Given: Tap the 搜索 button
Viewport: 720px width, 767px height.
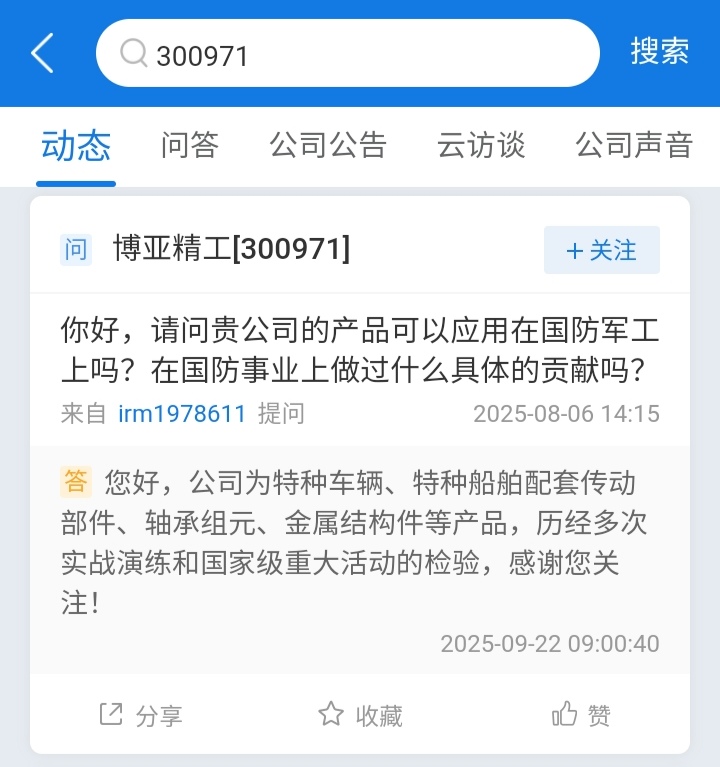Looking at the screenshot, I should (659, 52).
